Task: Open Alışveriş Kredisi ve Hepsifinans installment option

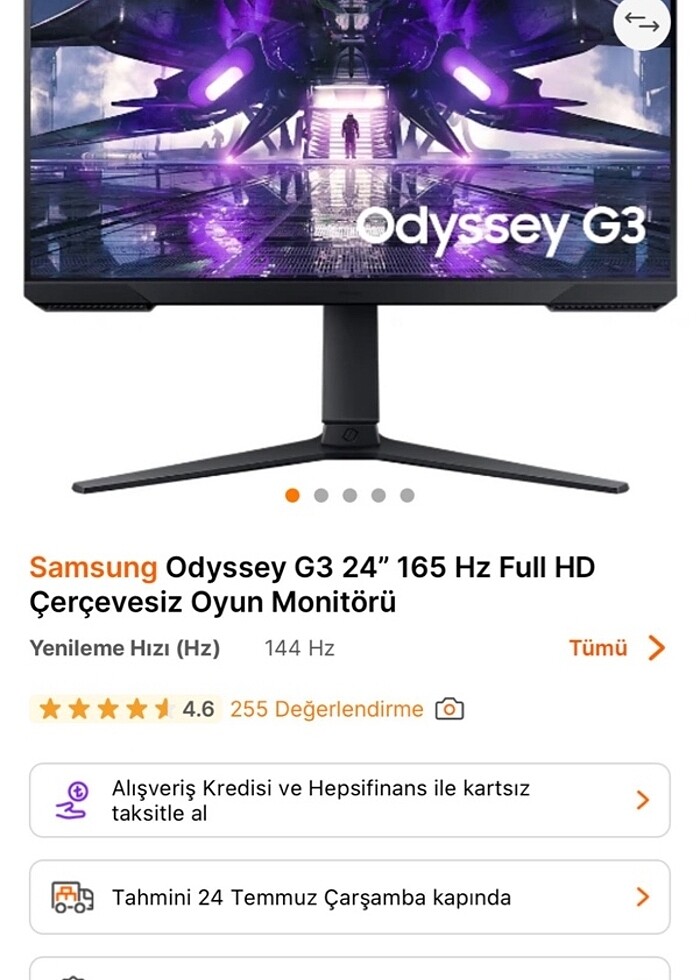Action: point(349,800)
